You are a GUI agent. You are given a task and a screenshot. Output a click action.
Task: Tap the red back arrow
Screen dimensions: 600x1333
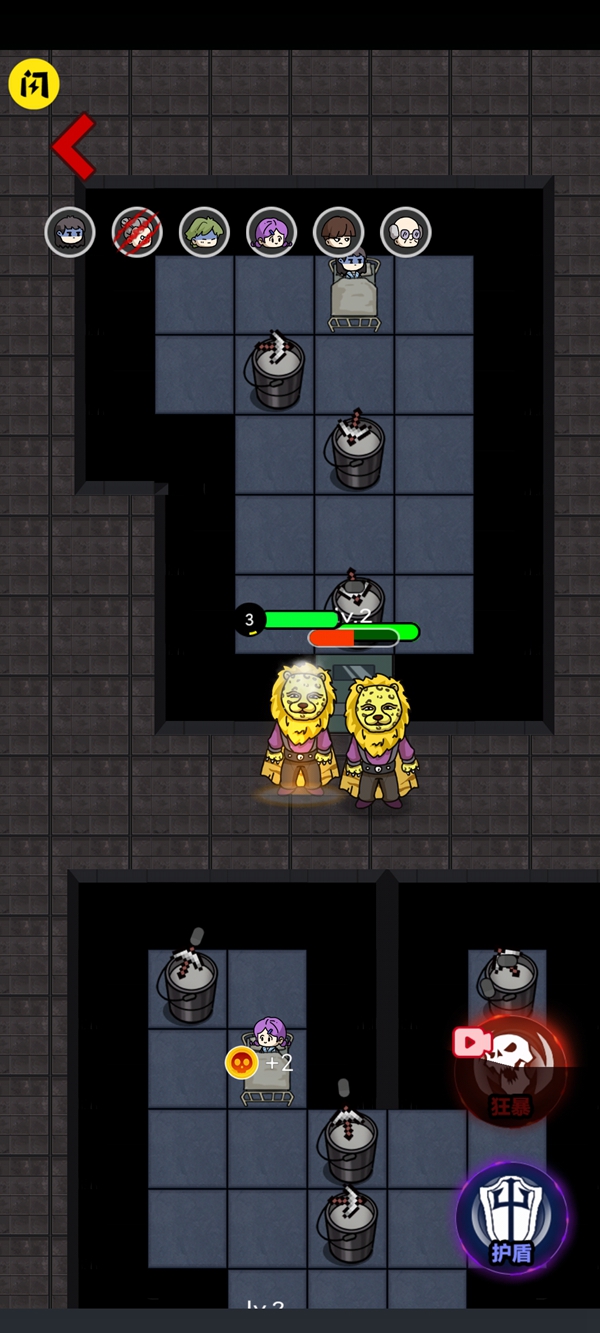pyautogui.click(x=74, y=147)
